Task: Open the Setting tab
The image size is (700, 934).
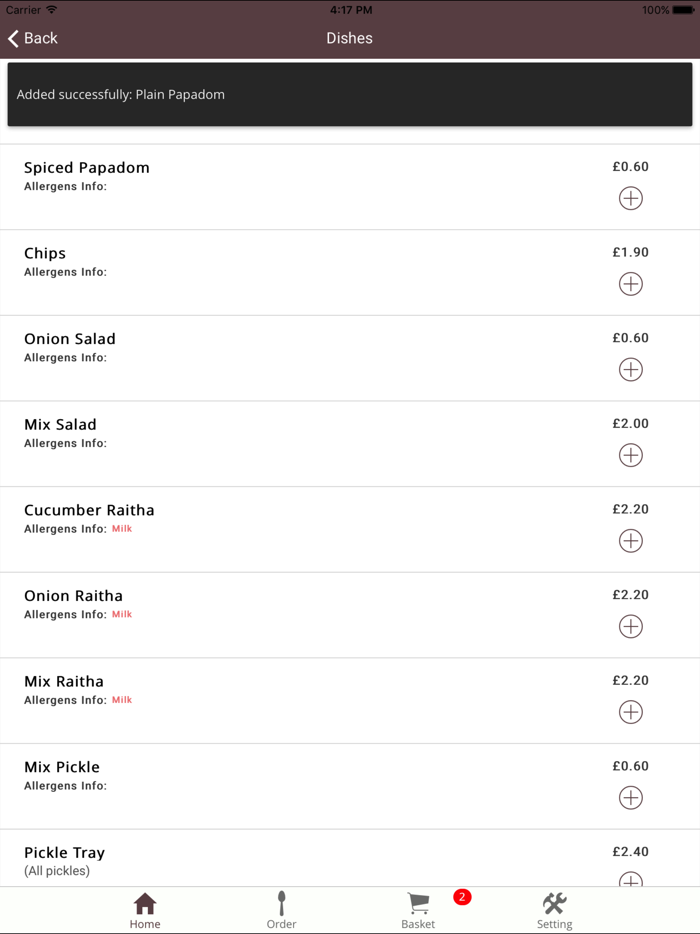Action: click(554, 910)
